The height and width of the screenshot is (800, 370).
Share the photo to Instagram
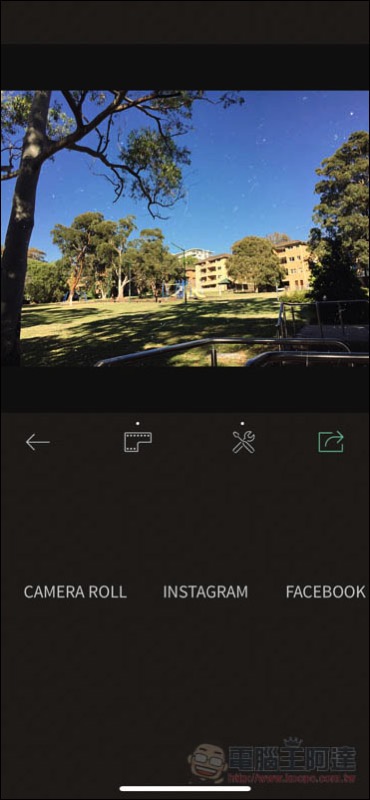[x=205, y=592]
